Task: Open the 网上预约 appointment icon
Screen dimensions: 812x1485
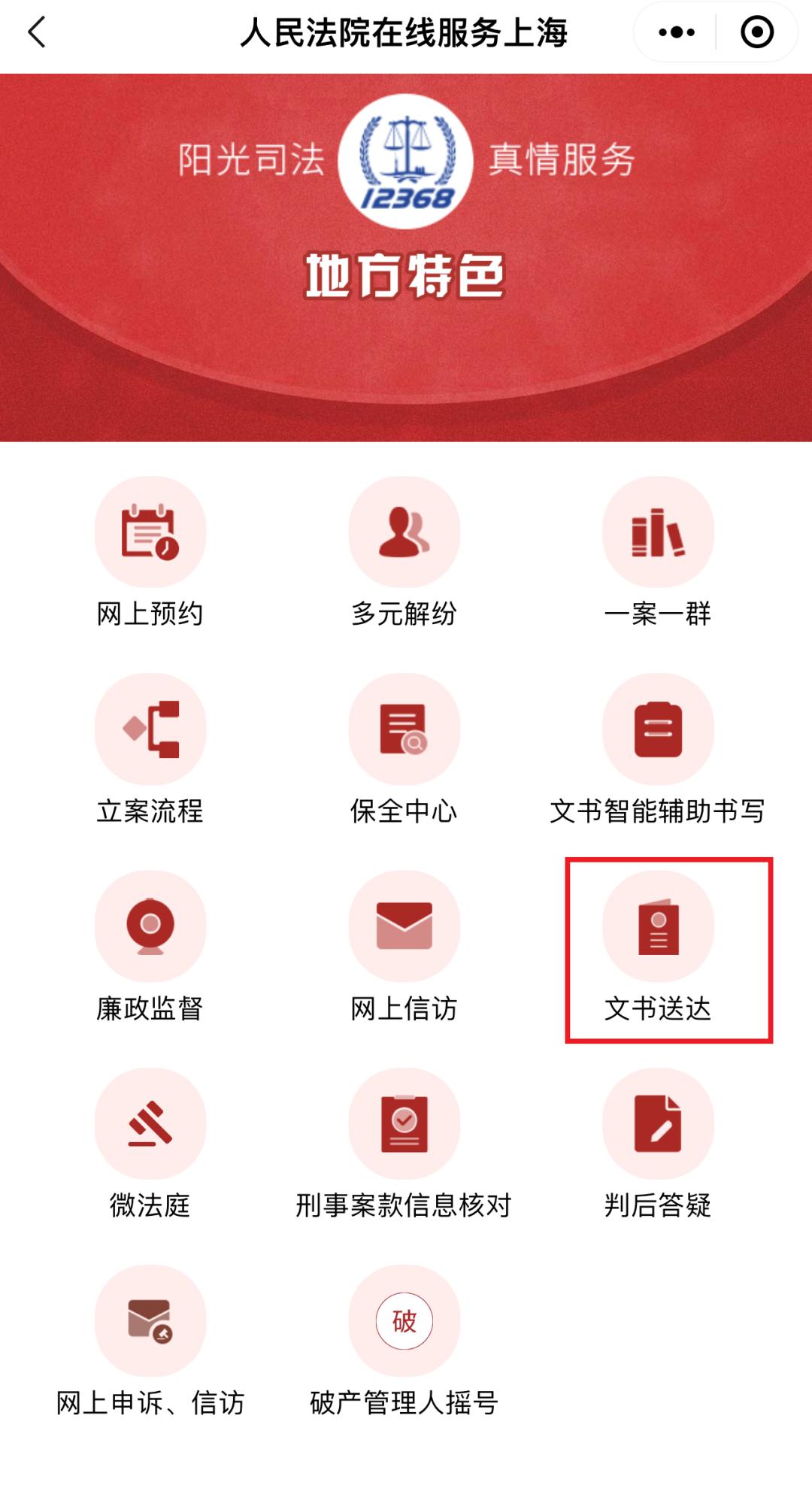Action: [x=150, y=532]
